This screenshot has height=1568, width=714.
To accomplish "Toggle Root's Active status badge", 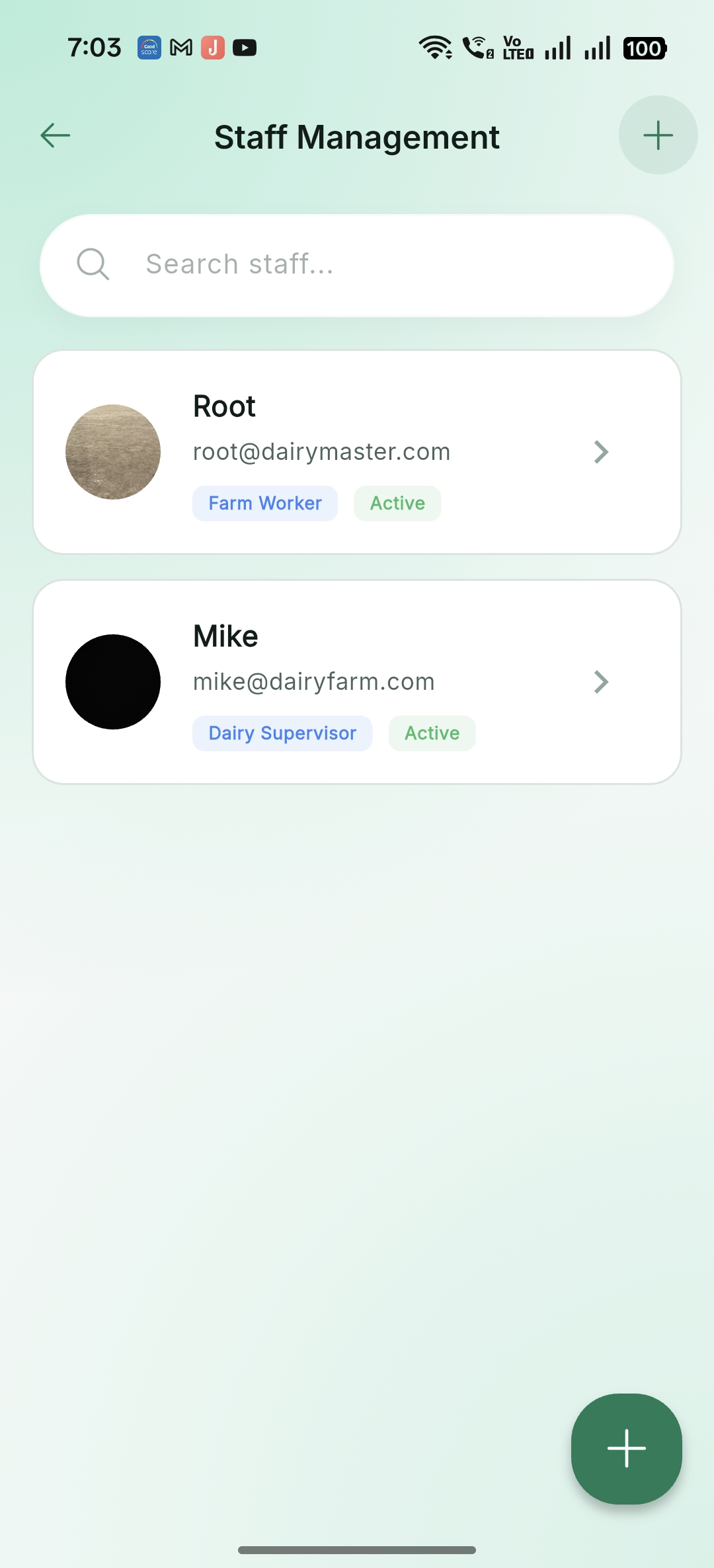I will tap(397, 503).
